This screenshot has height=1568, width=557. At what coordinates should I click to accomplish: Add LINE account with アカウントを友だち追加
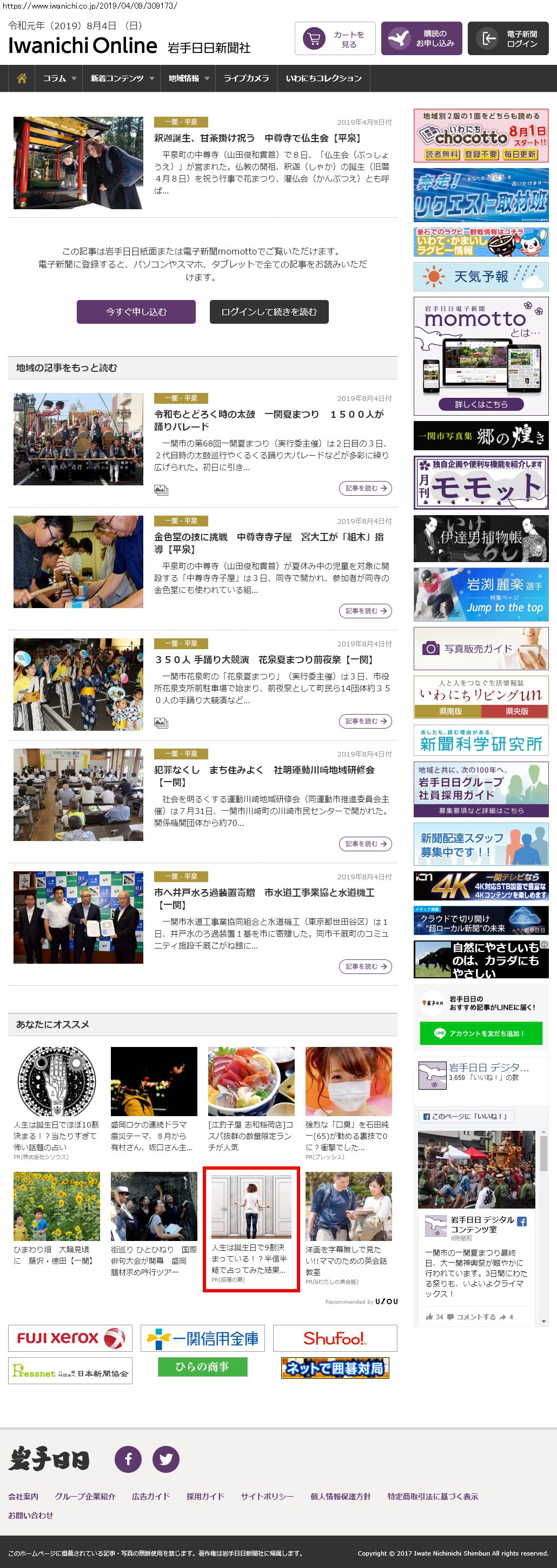tap(480, 1033)
